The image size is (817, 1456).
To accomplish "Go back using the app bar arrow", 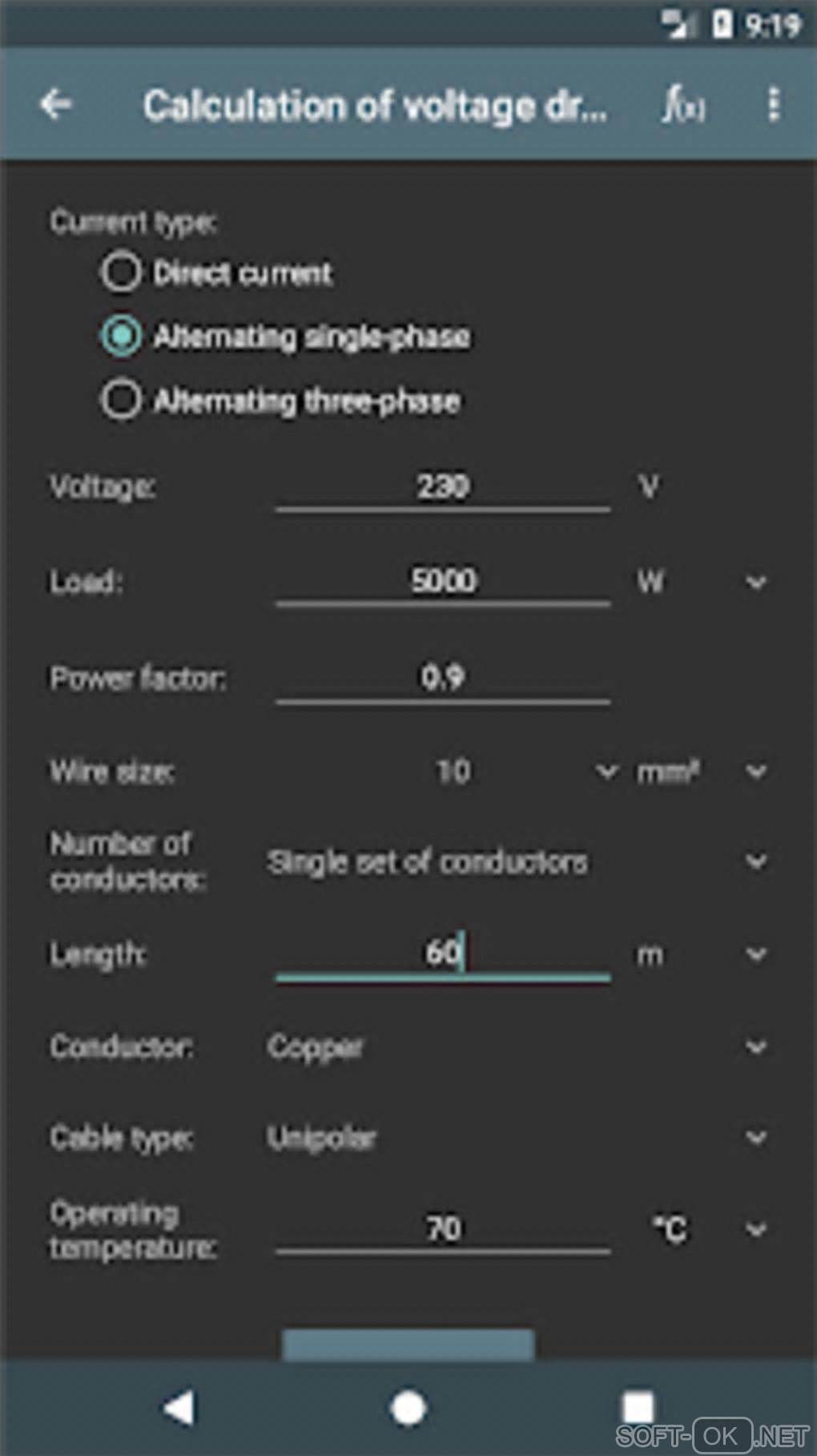I will [55, 104].
